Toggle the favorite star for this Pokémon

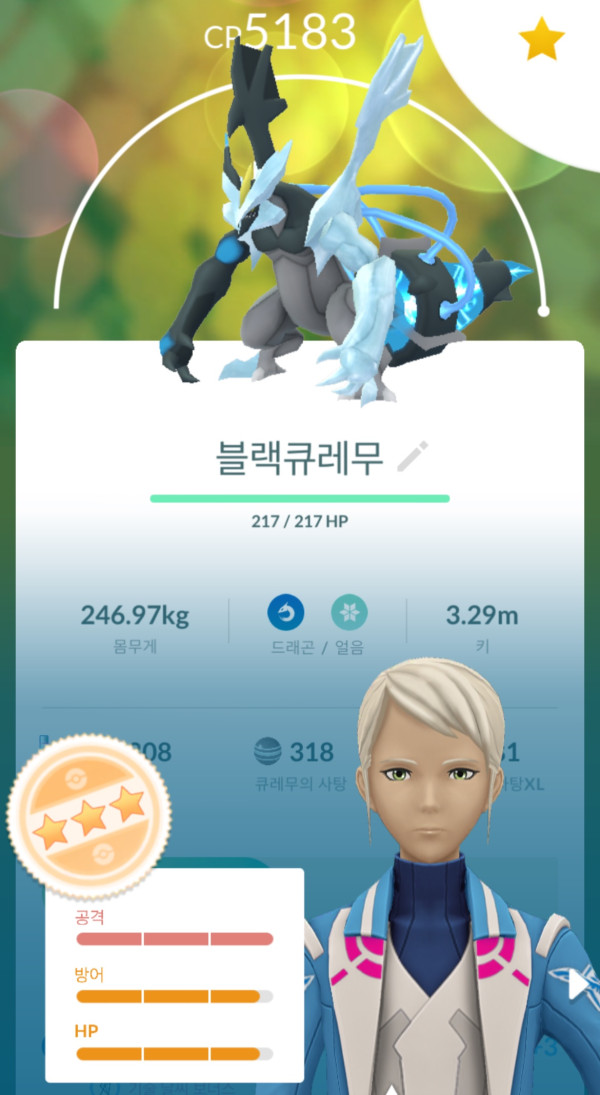click(541, 40)
